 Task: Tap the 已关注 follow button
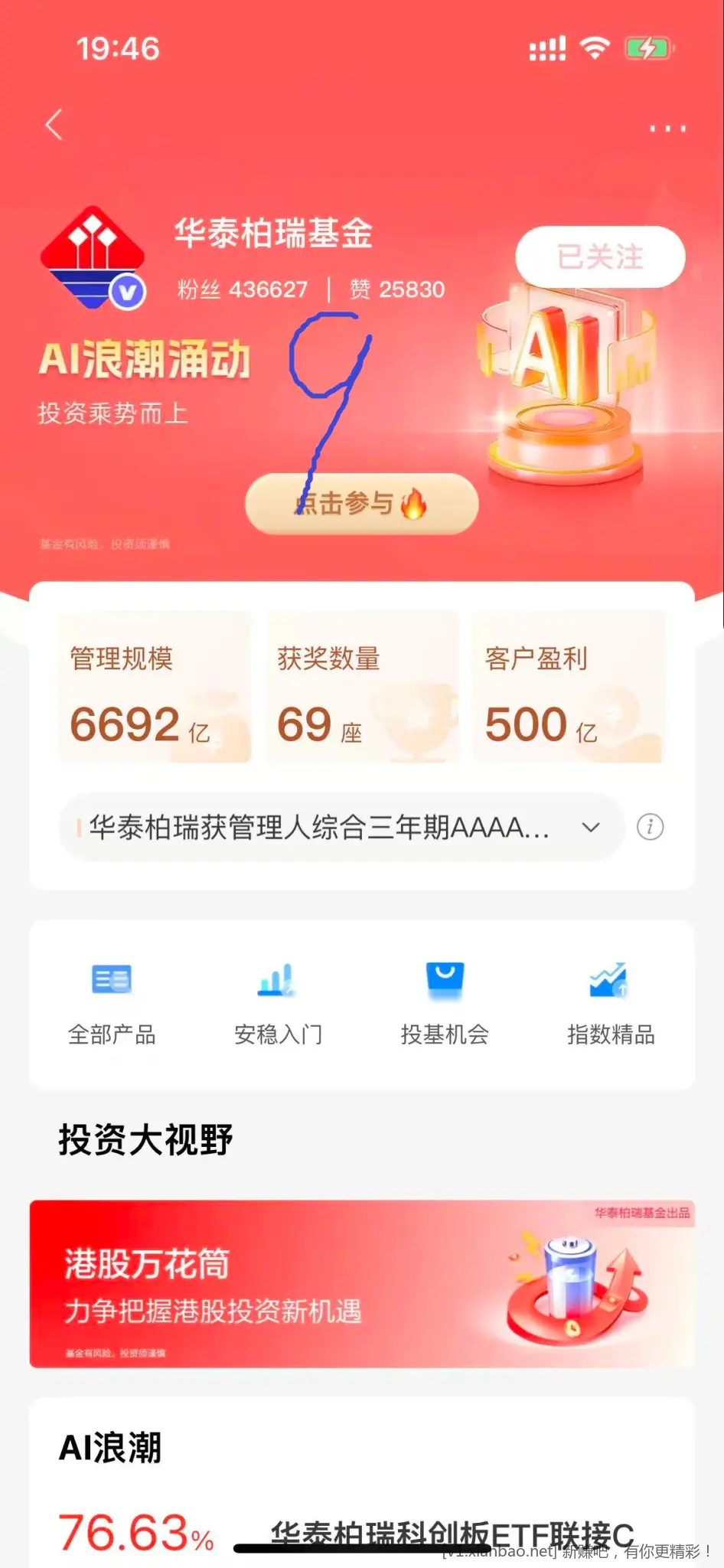[600, 257]
